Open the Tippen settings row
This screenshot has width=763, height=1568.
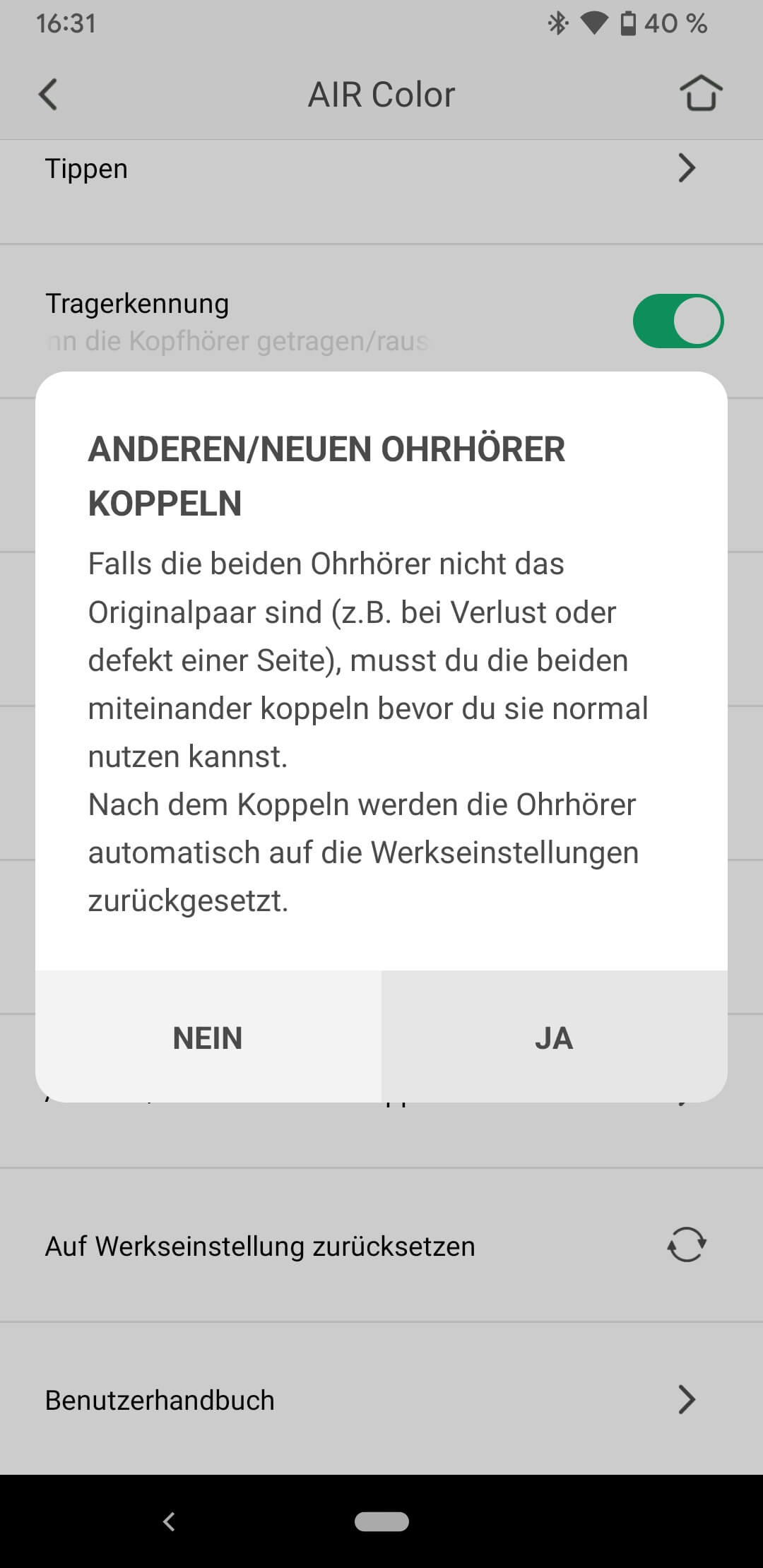coord(381,170)
